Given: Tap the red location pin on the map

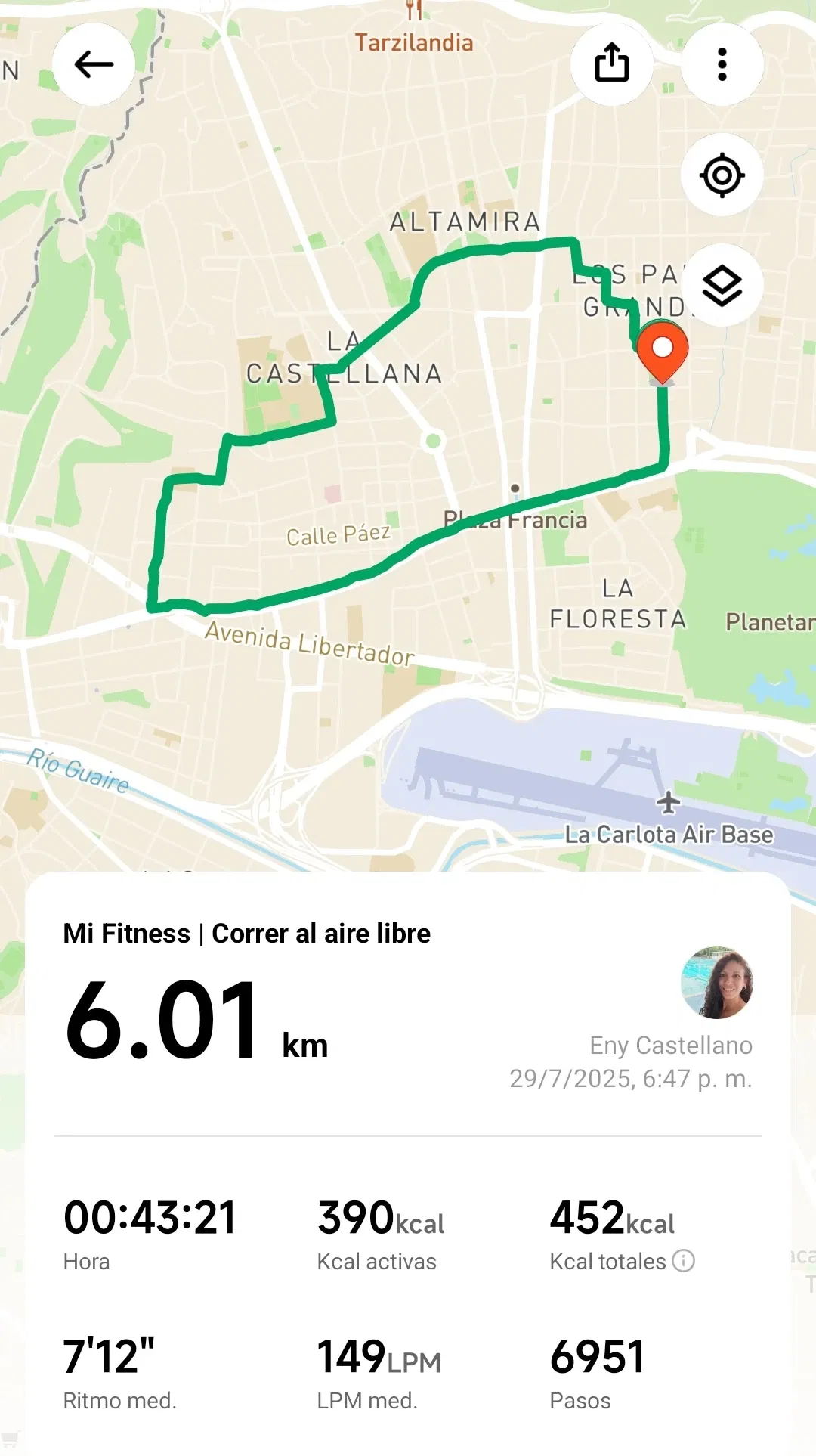Looking at the screenshot, I should [662, 351].
